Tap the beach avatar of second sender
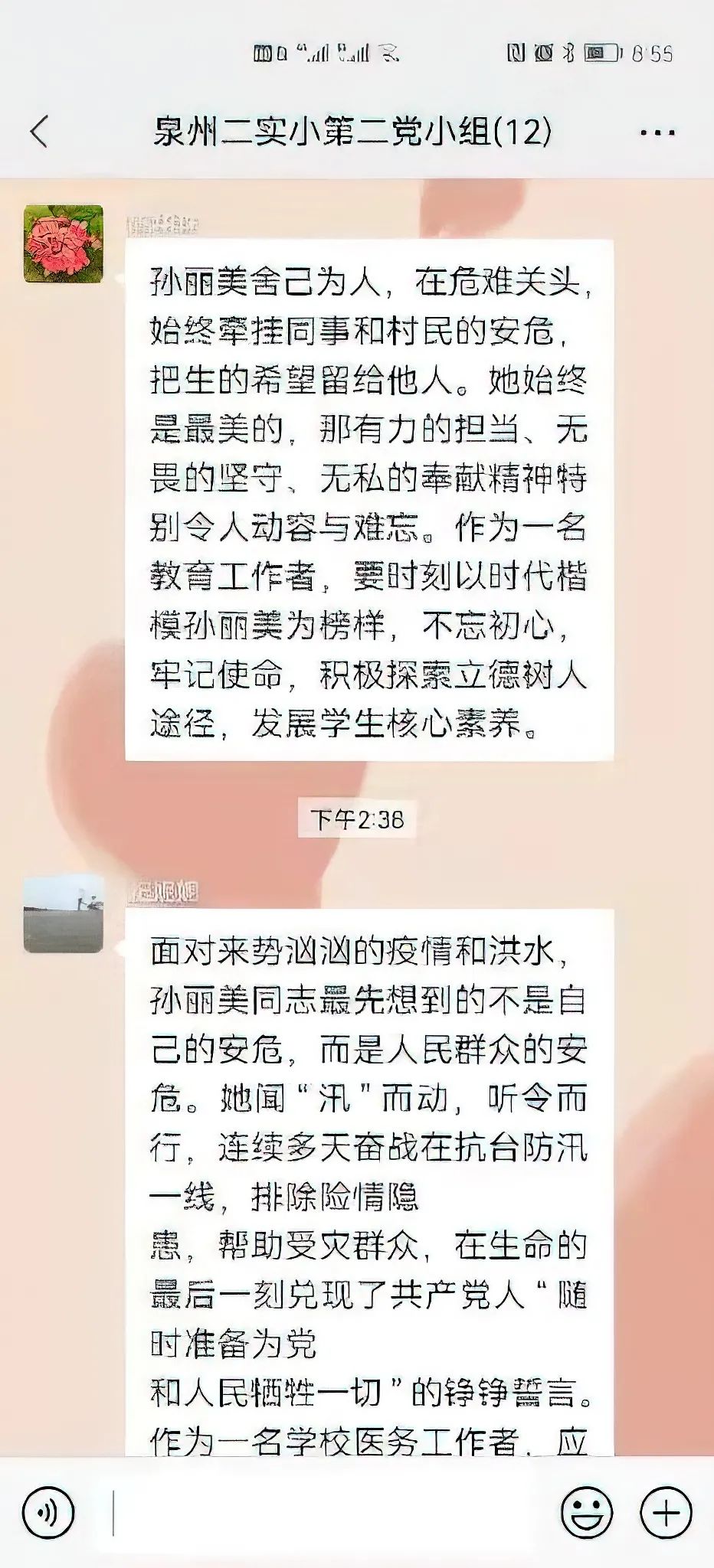The width and height of the screenshot is (714, 1568). pyautogui.click(x=64, y=915)
